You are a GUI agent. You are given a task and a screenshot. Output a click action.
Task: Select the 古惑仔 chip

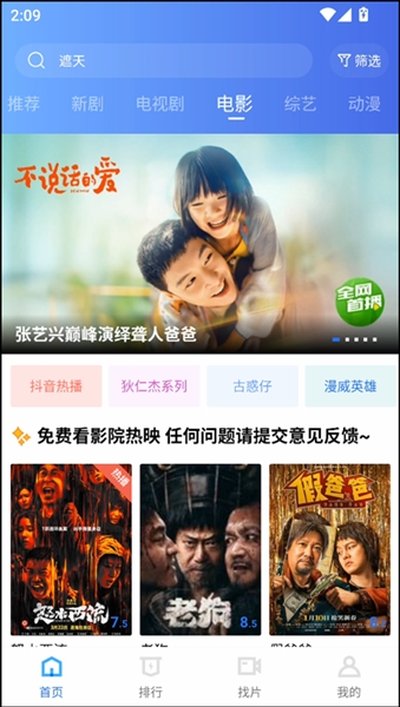[253, 386]
